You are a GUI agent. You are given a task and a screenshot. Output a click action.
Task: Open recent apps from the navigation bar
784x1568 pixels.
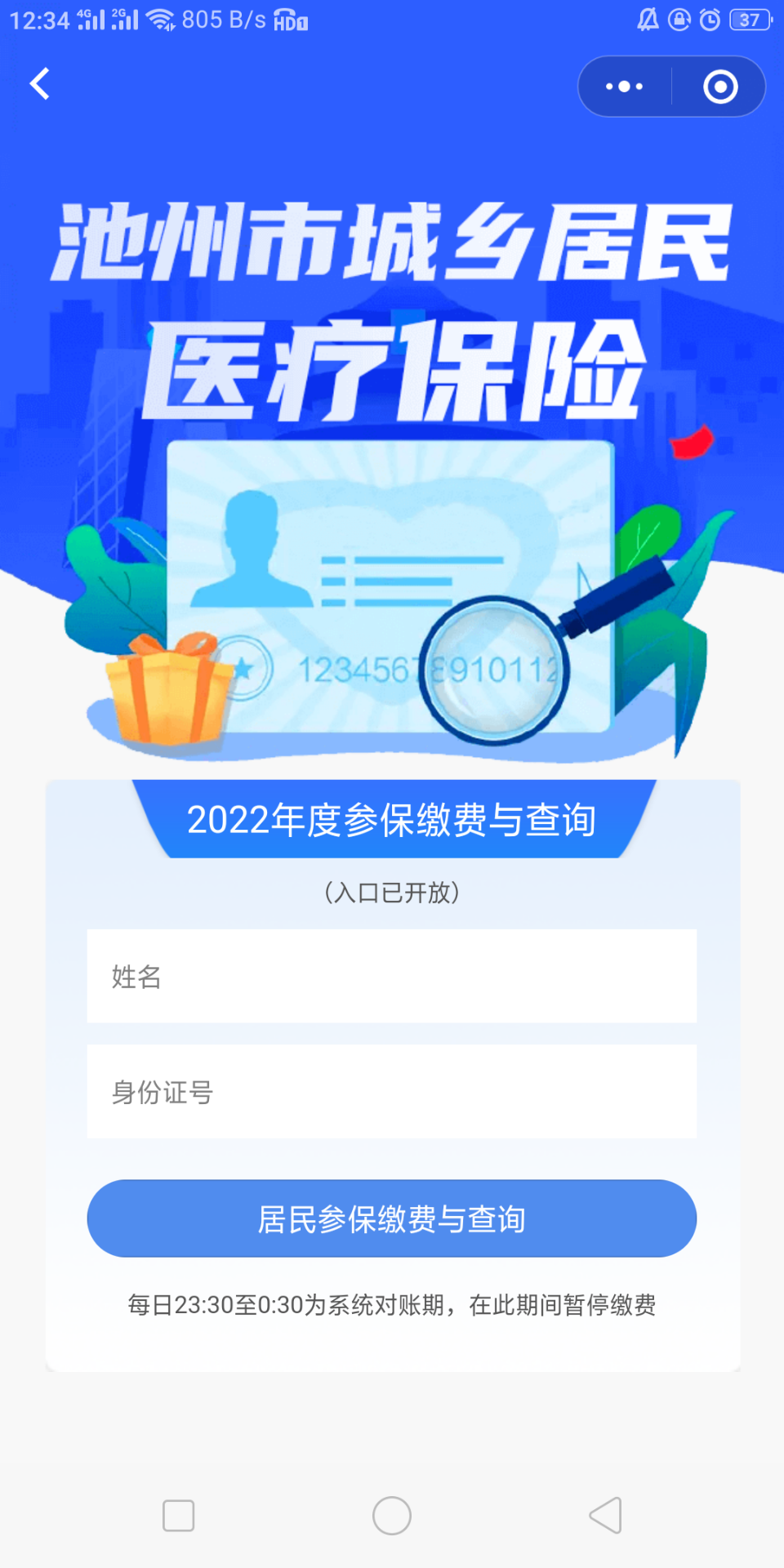pyautogui.click(x=179, y=1516)
